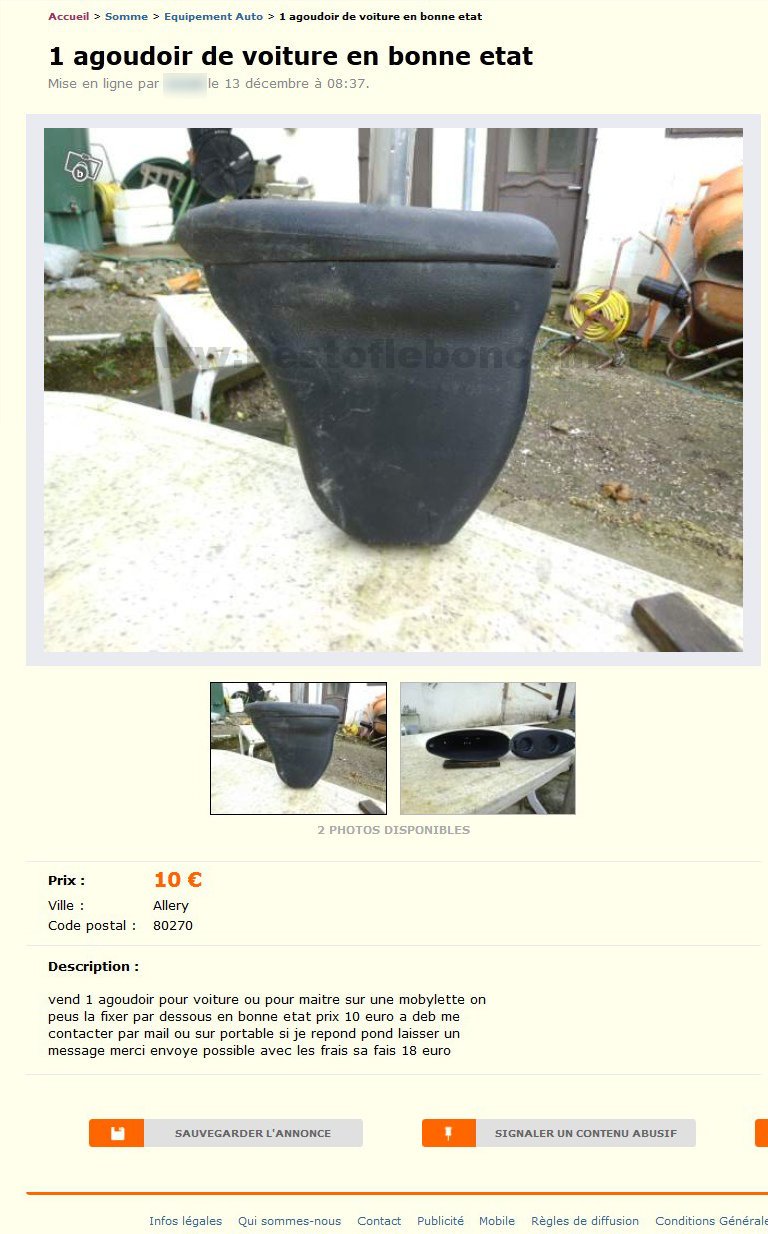Open the Somme breadcrumb link
The height and width of the screenshot is (1234, 768).
tap(126, 17)
